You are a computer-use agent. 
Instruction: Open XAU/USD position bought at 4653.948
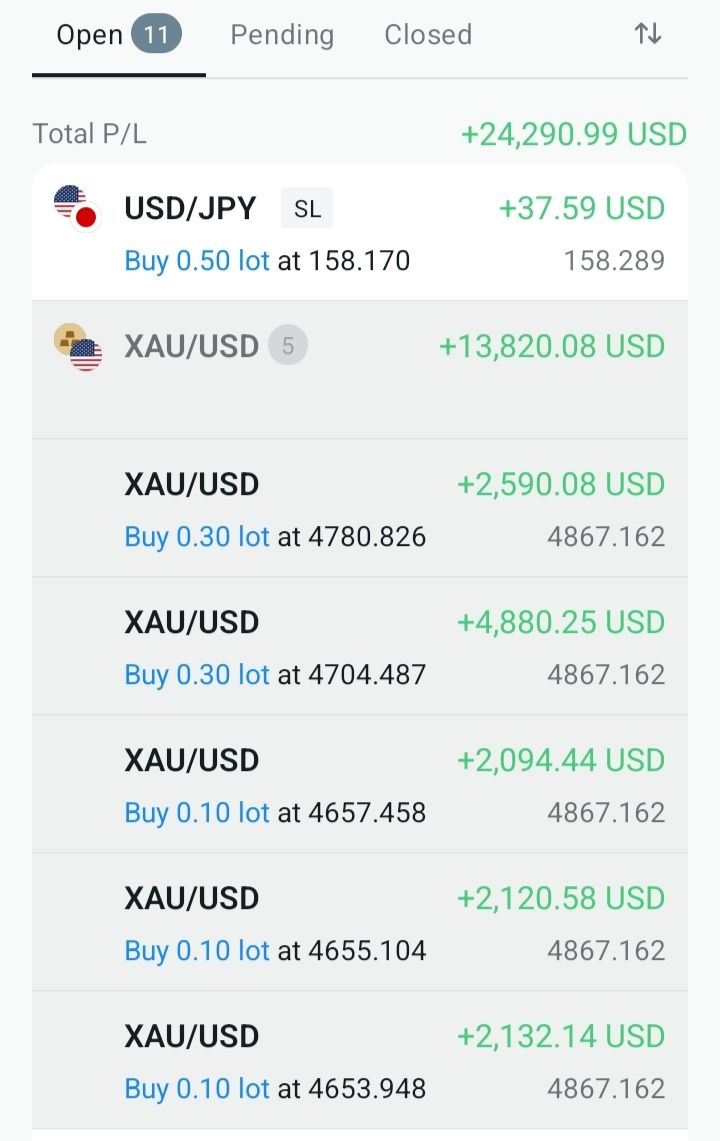point(359,1061)
